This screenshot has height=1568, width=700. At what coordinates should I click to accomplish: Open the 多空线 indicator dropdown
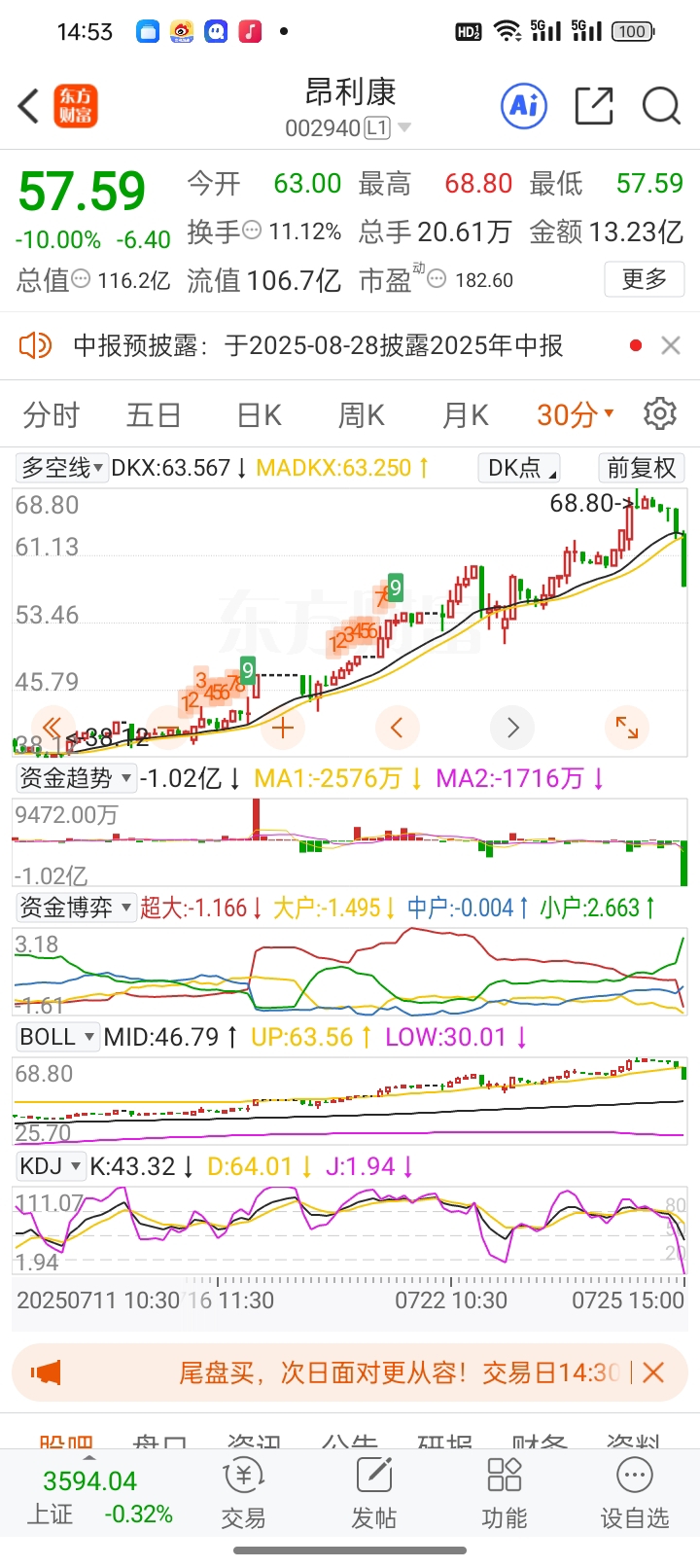(x=61, y=468)
